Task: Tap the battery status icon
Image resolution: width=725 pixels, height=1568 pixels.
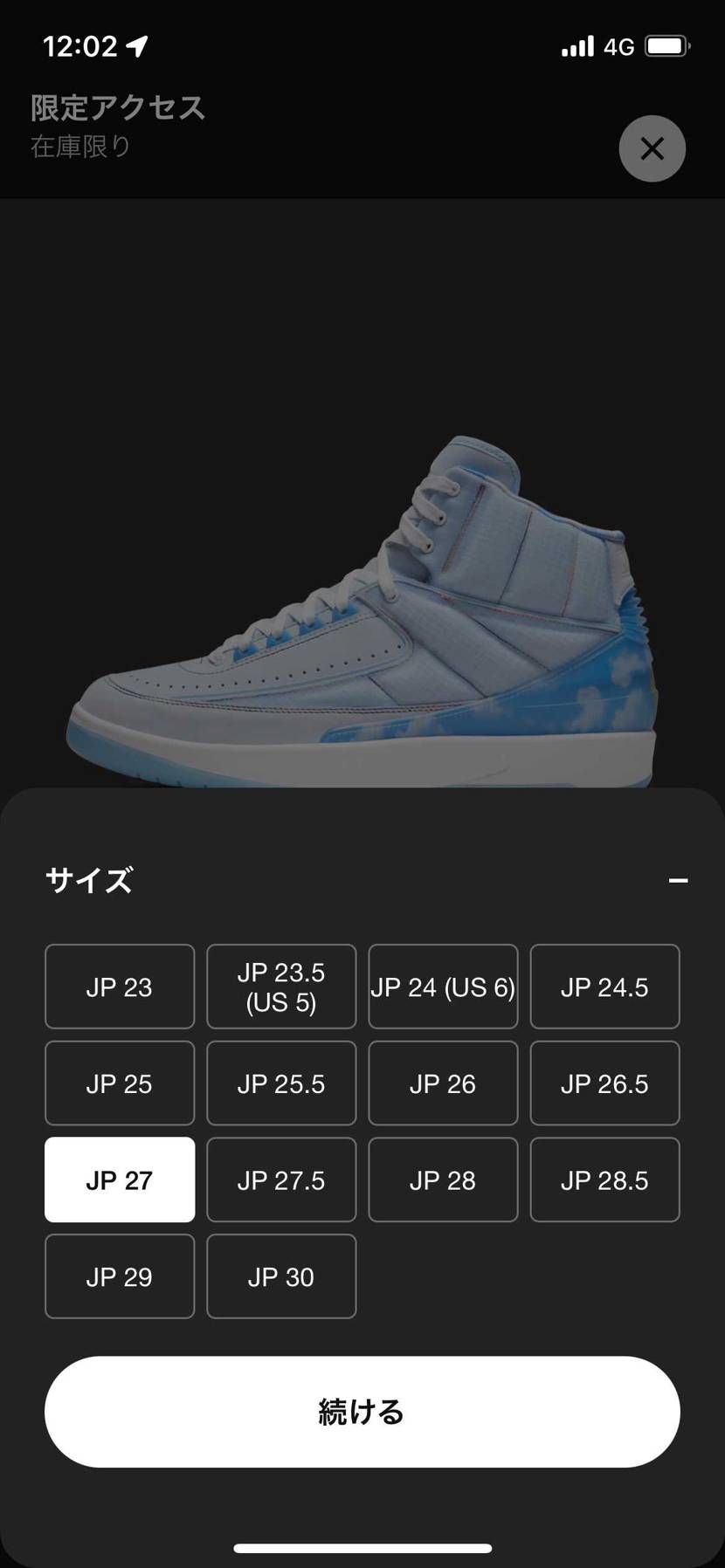Action: [664, 45]
